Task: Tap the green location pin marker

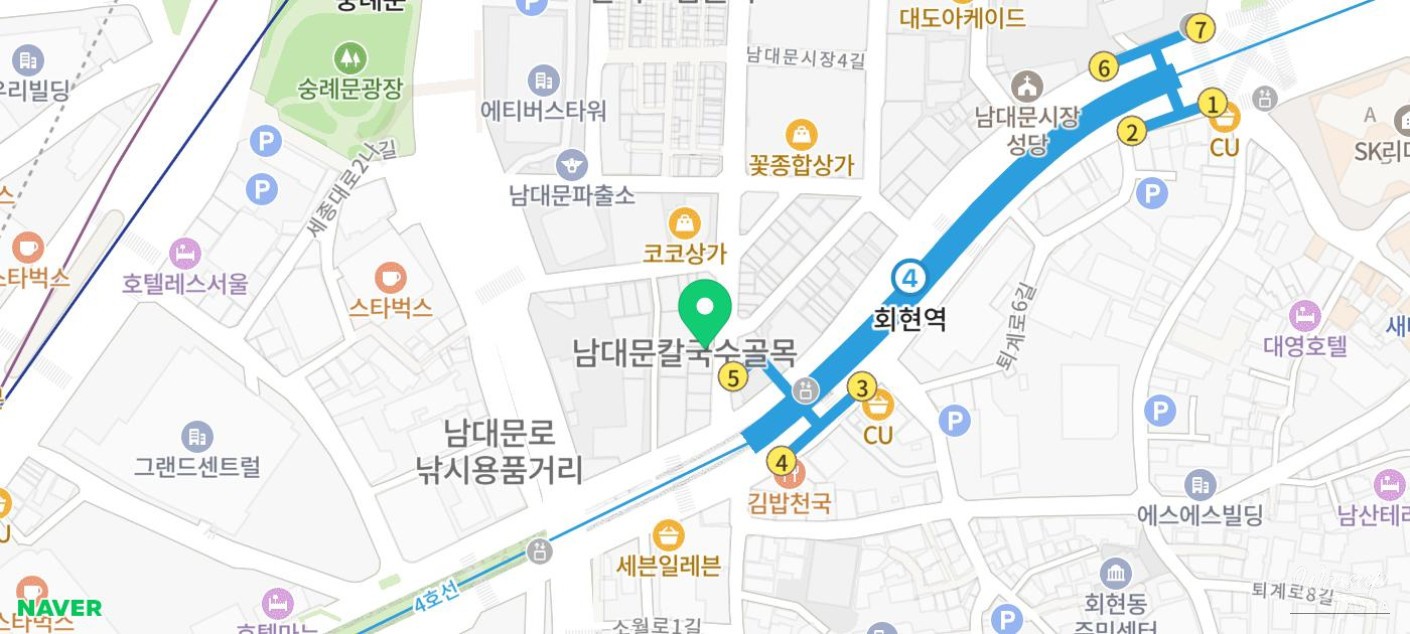Action: click(x=705, y=311)
